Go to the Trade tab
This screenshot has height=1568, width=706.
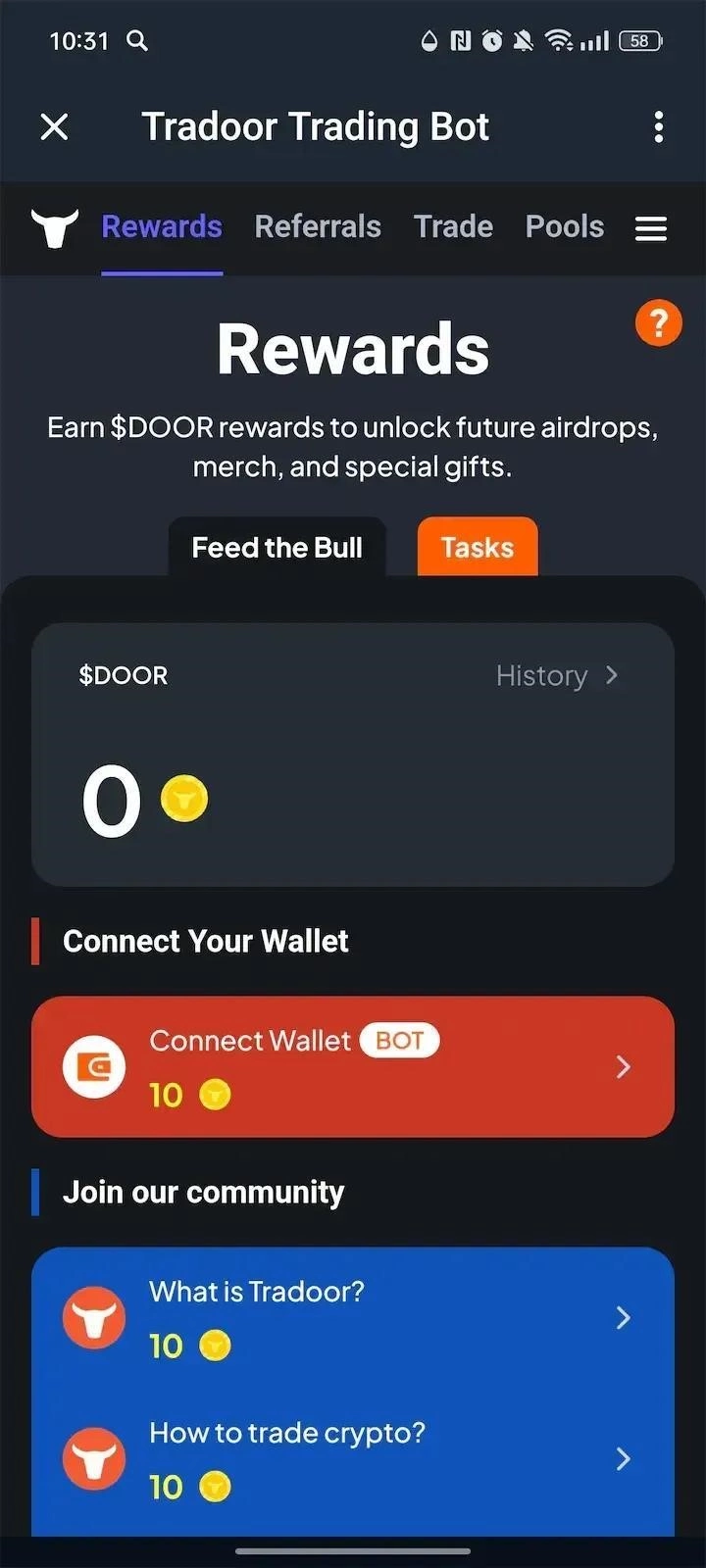[x=453, y=226]
